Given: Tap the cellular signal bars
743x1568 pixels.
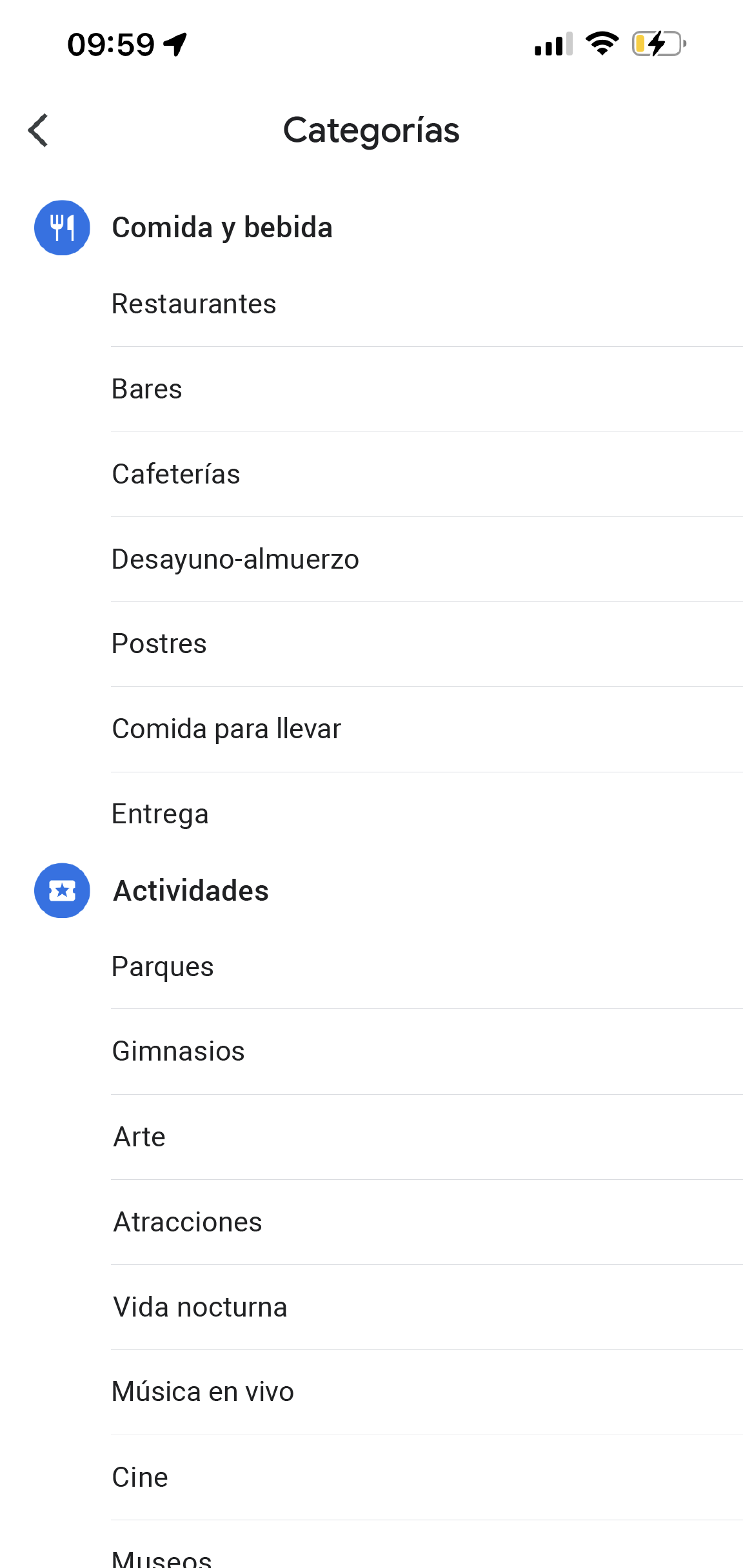Looking at the screenshot, I should point(551,44).
